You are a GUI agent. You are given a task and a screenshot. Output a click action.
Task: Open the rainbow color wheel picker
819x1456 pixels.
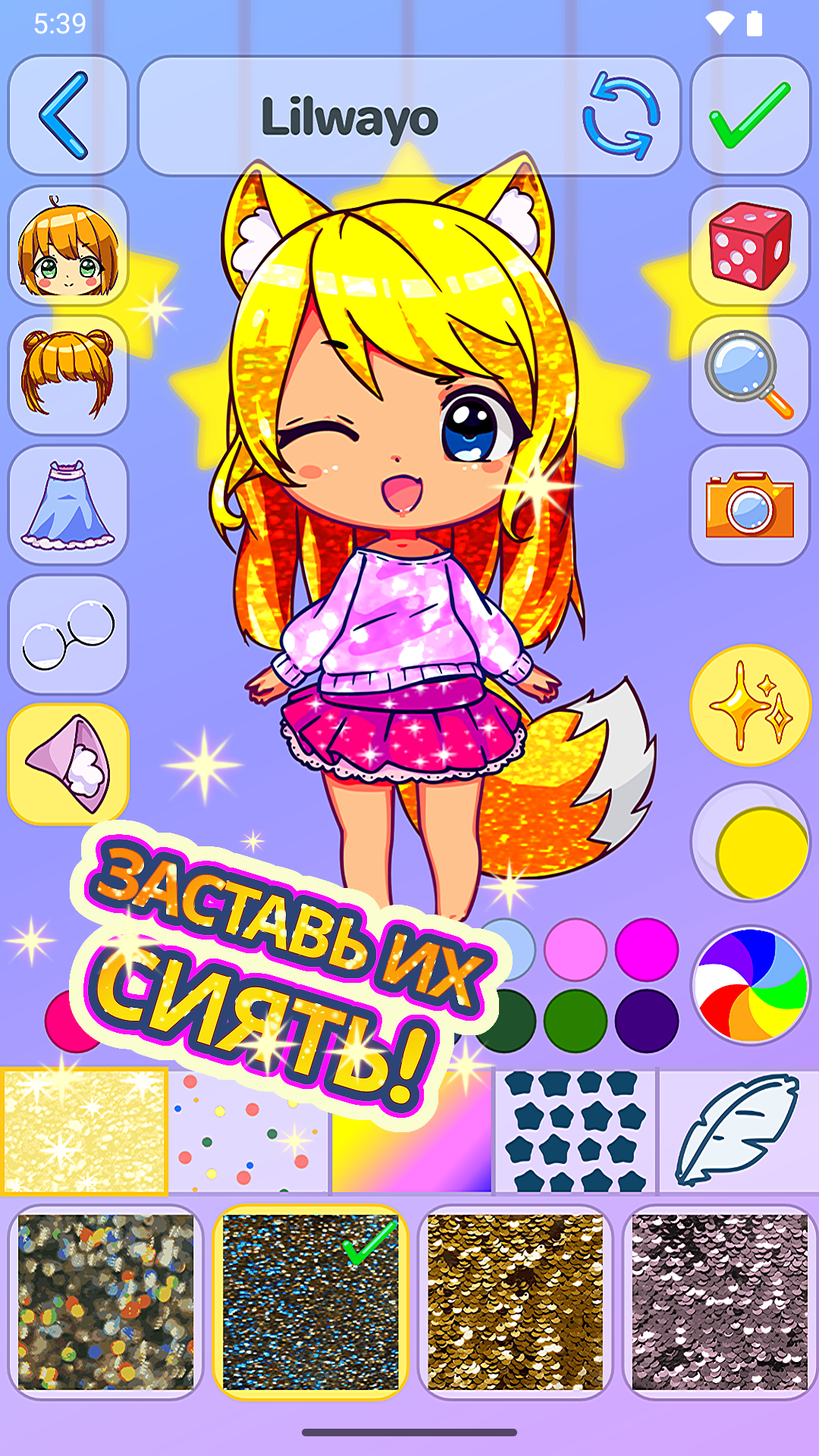[x=750, y=984]
